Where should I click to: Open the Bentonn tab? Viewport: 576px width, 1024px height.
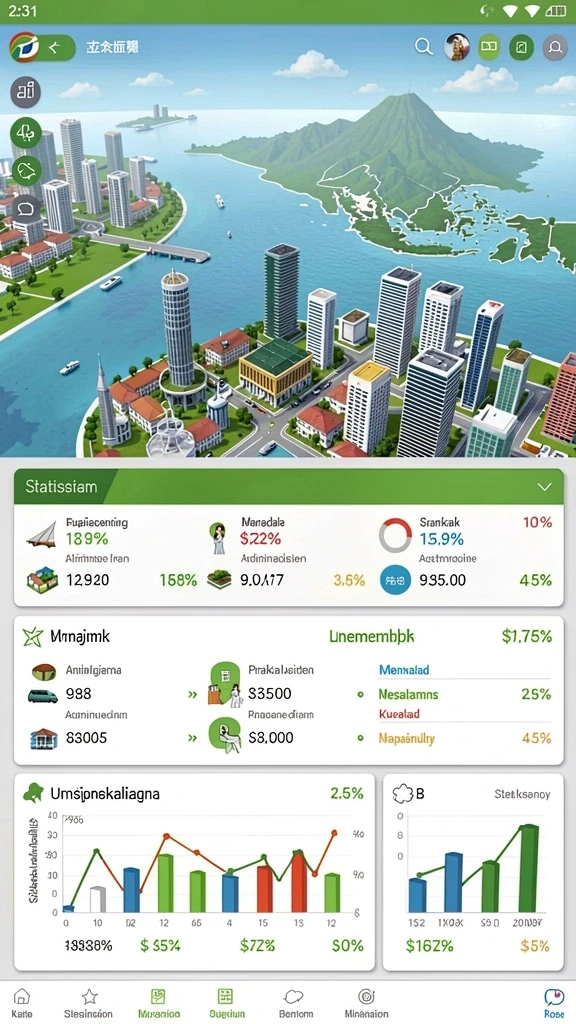click(296, 1002)
